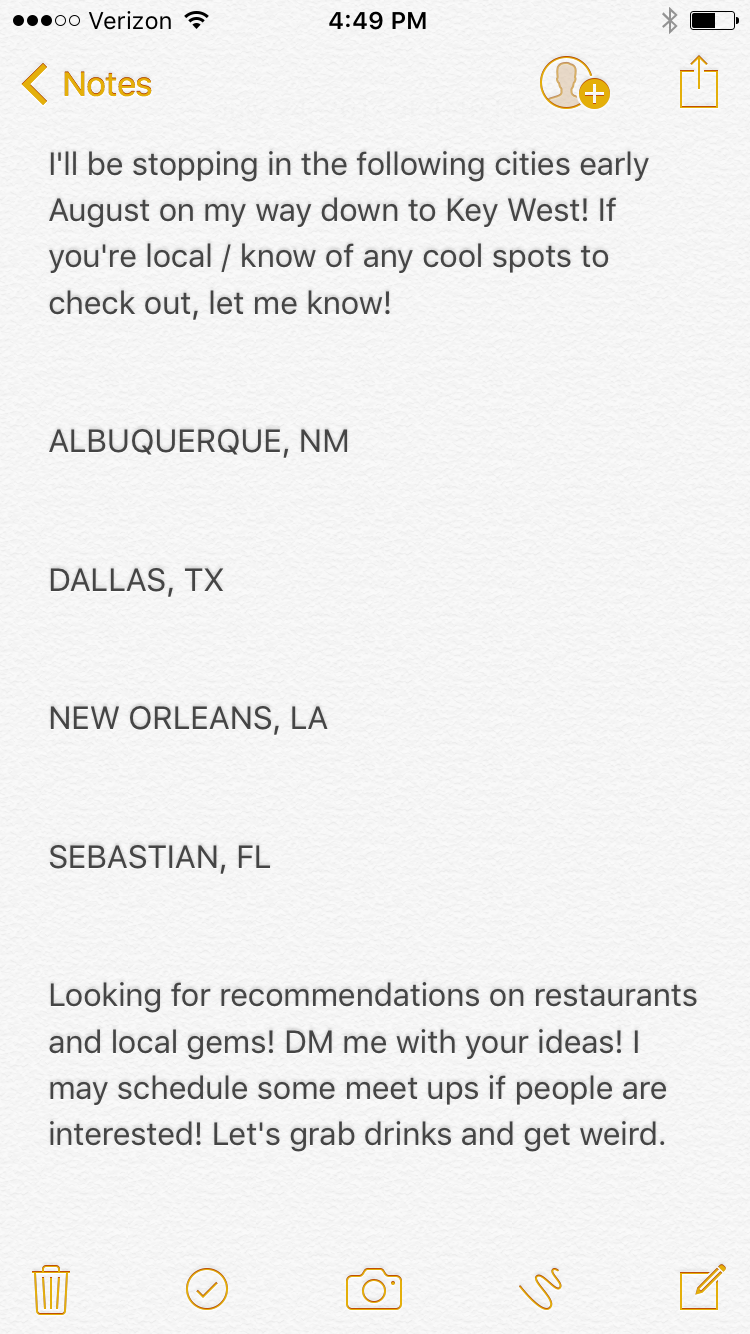Start a sketch with the squiggle tool
The image size is (750, 1334).
click(541, 1289)
